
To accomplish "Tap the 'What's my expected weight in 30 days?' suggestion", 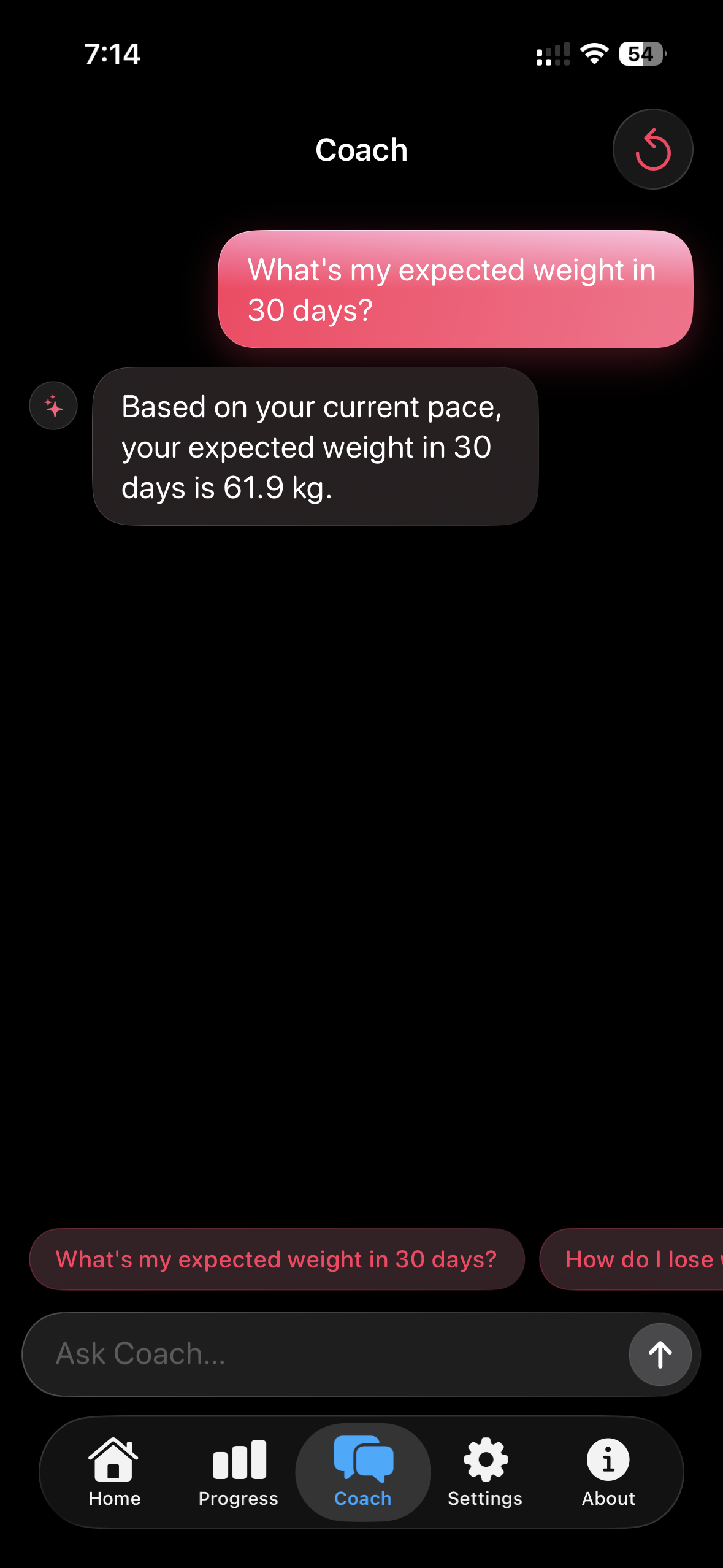I will coord(277,1259).
